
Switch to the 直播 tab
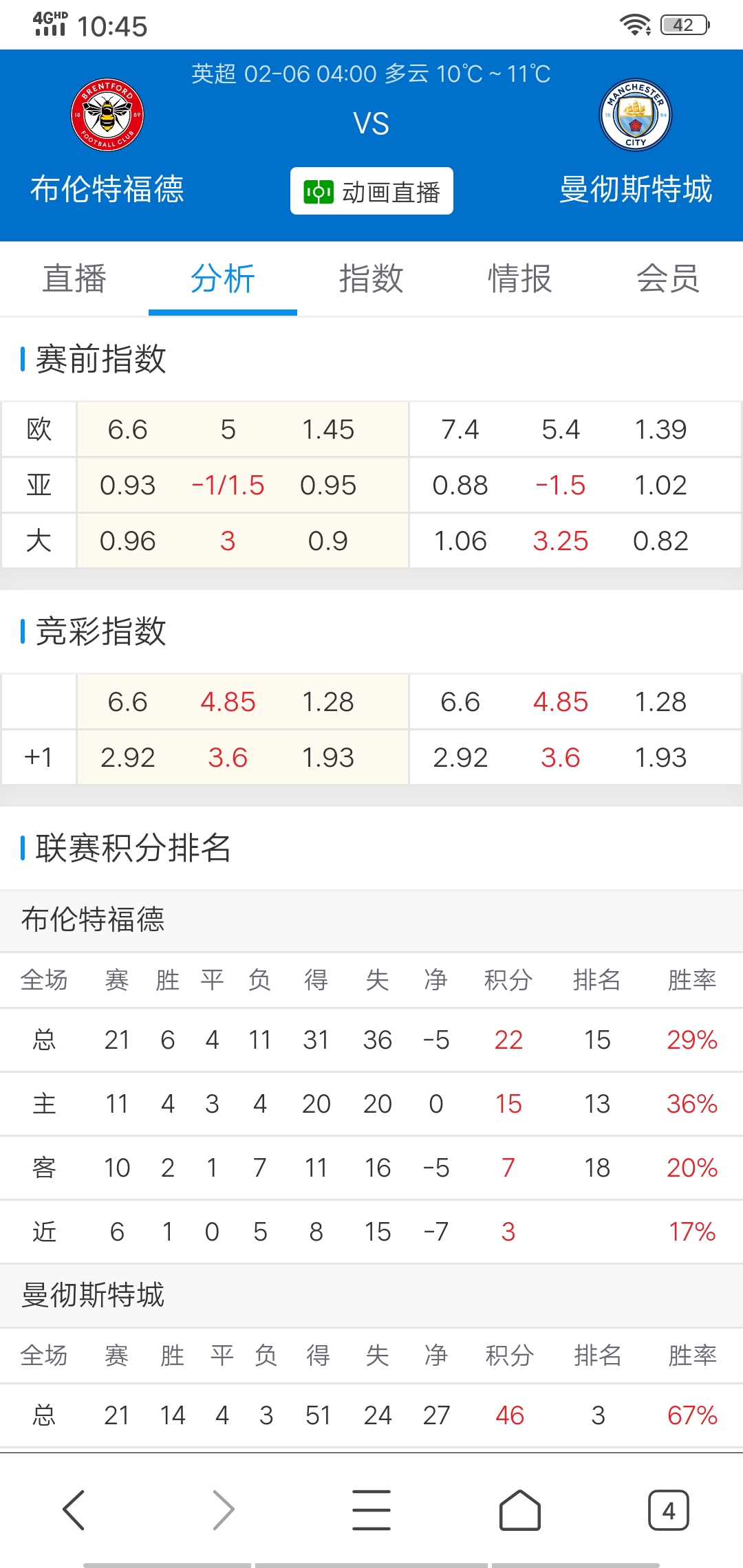tap(74, 279)
